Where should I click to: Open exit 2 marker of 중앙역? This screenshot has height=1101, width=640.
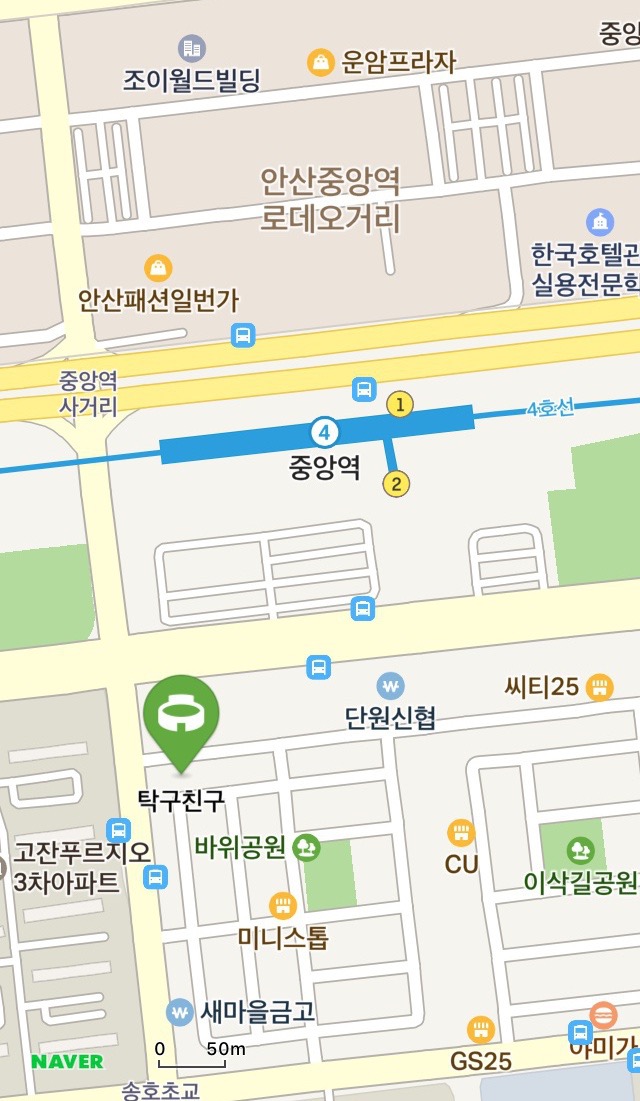click(x=396, y=484)
